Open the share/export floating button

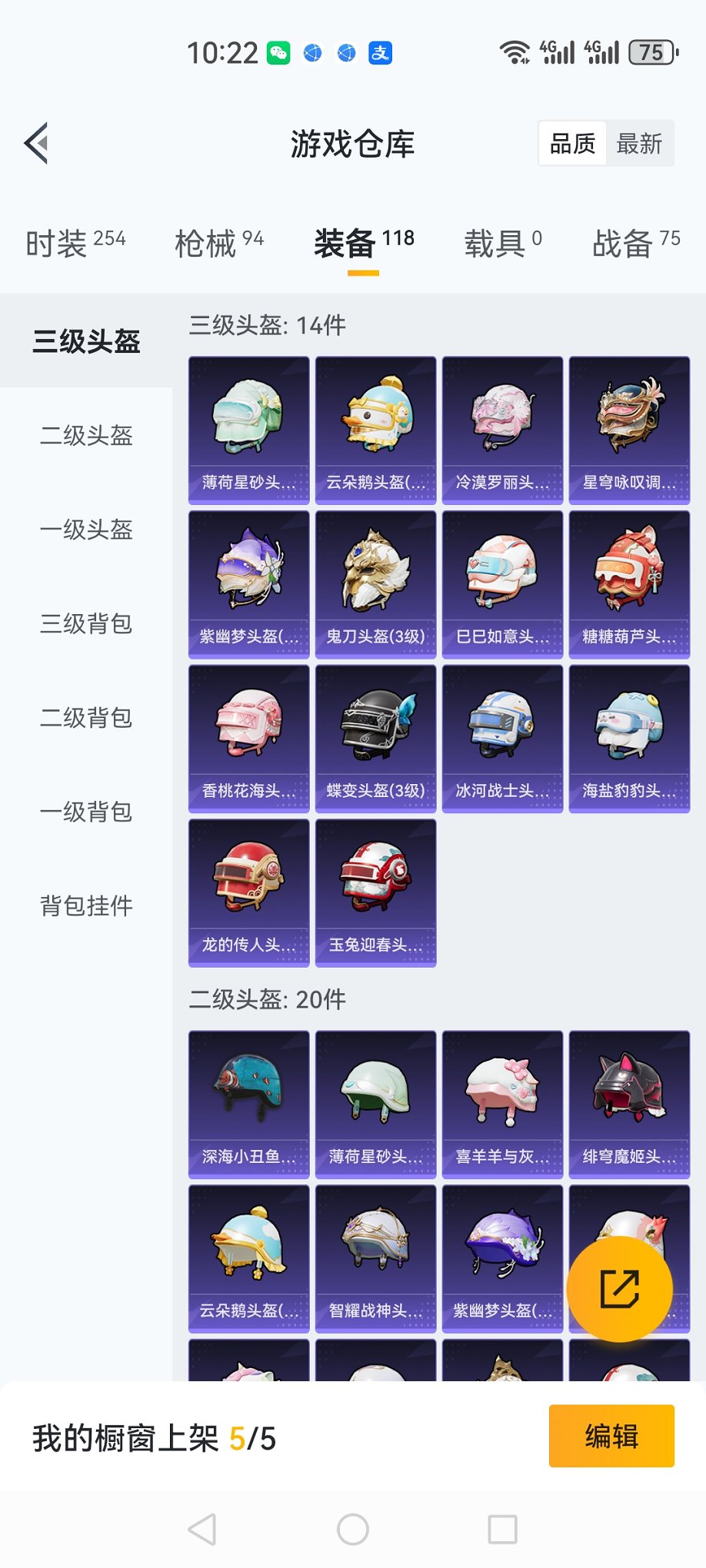pos(621,1289)
